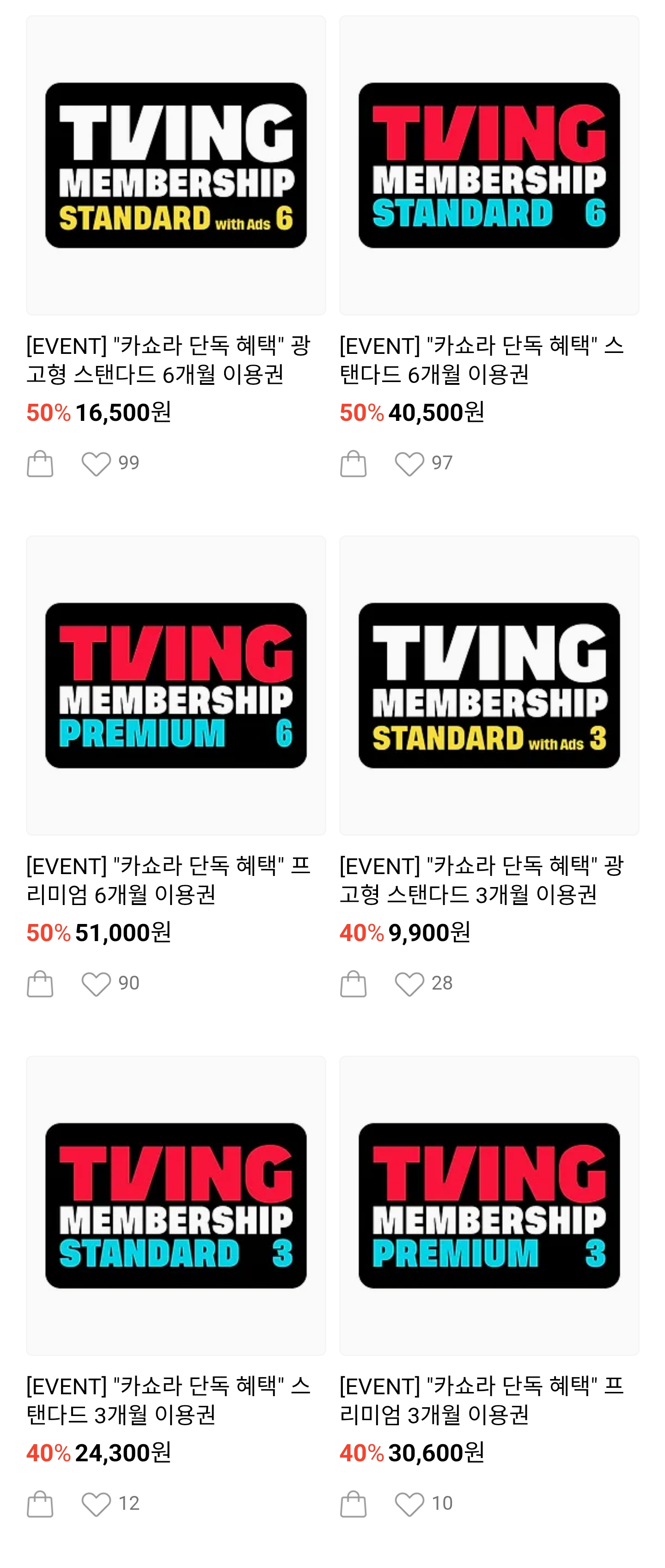This screenshot has width=665, height=1568.
Task: Open the ad-supported Standard 6-month pass card
Action: tap(176, 165)
